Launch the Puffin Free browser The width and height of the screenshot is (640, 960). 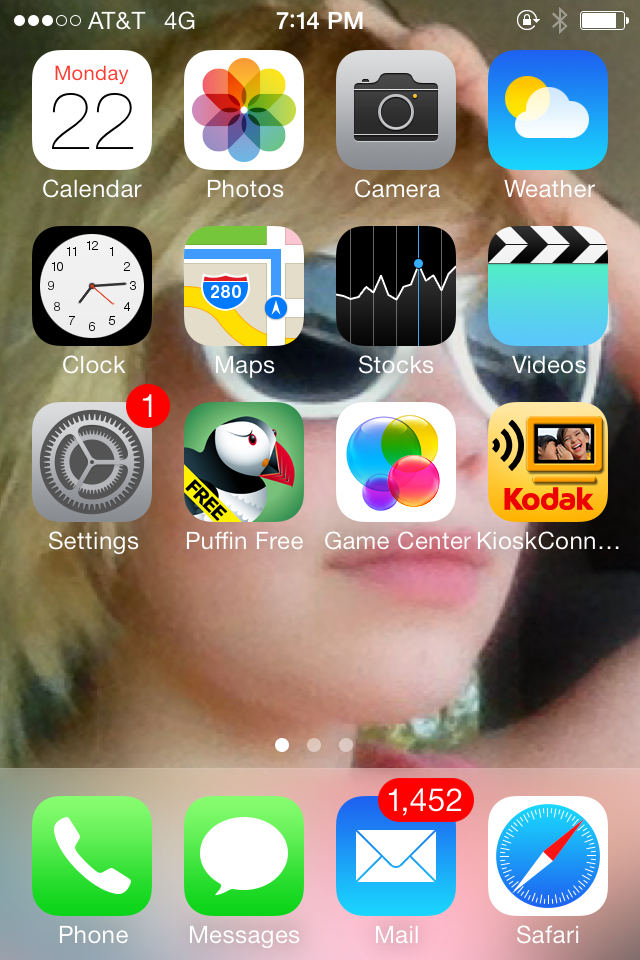(x=244, y=462)
